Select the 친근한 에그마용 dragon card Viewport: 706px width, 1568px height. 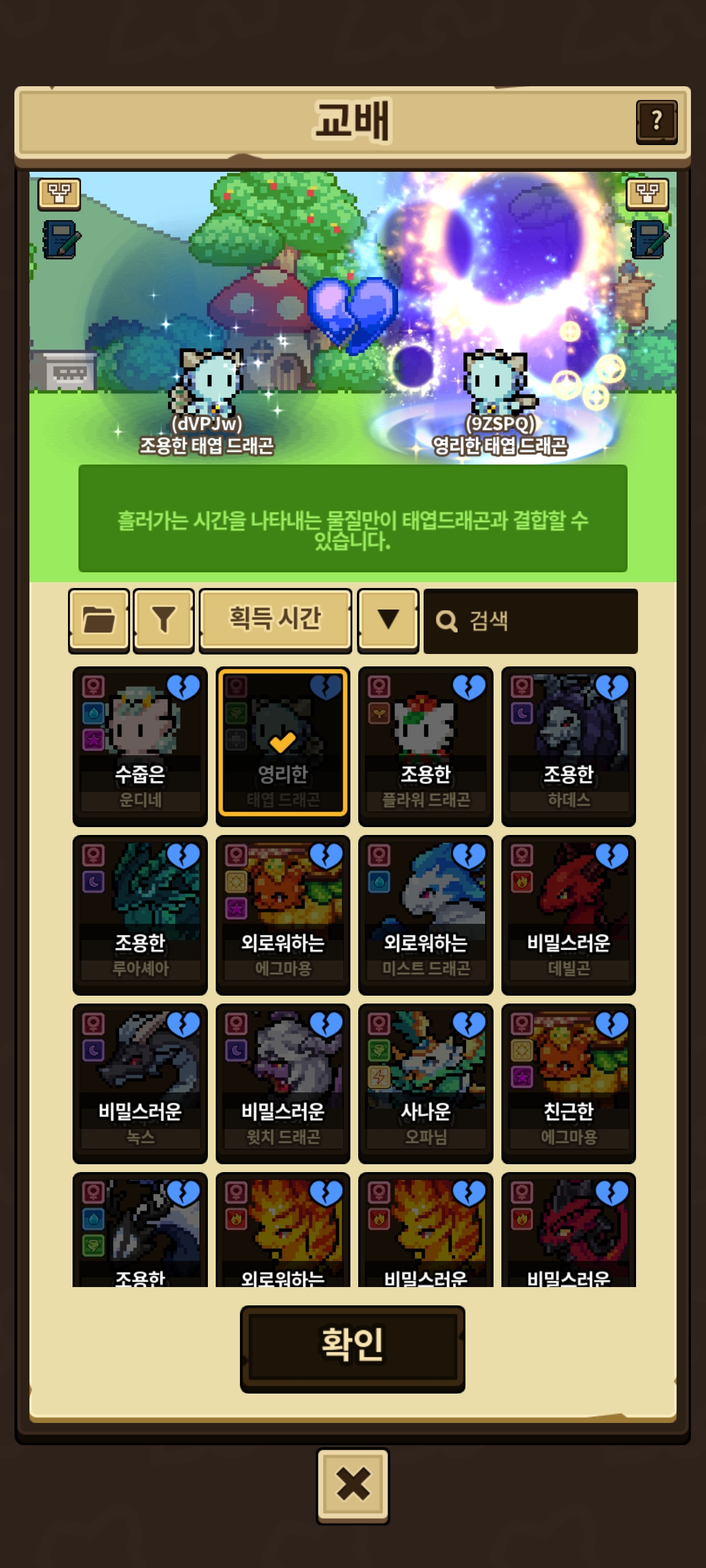(569, 1083)
